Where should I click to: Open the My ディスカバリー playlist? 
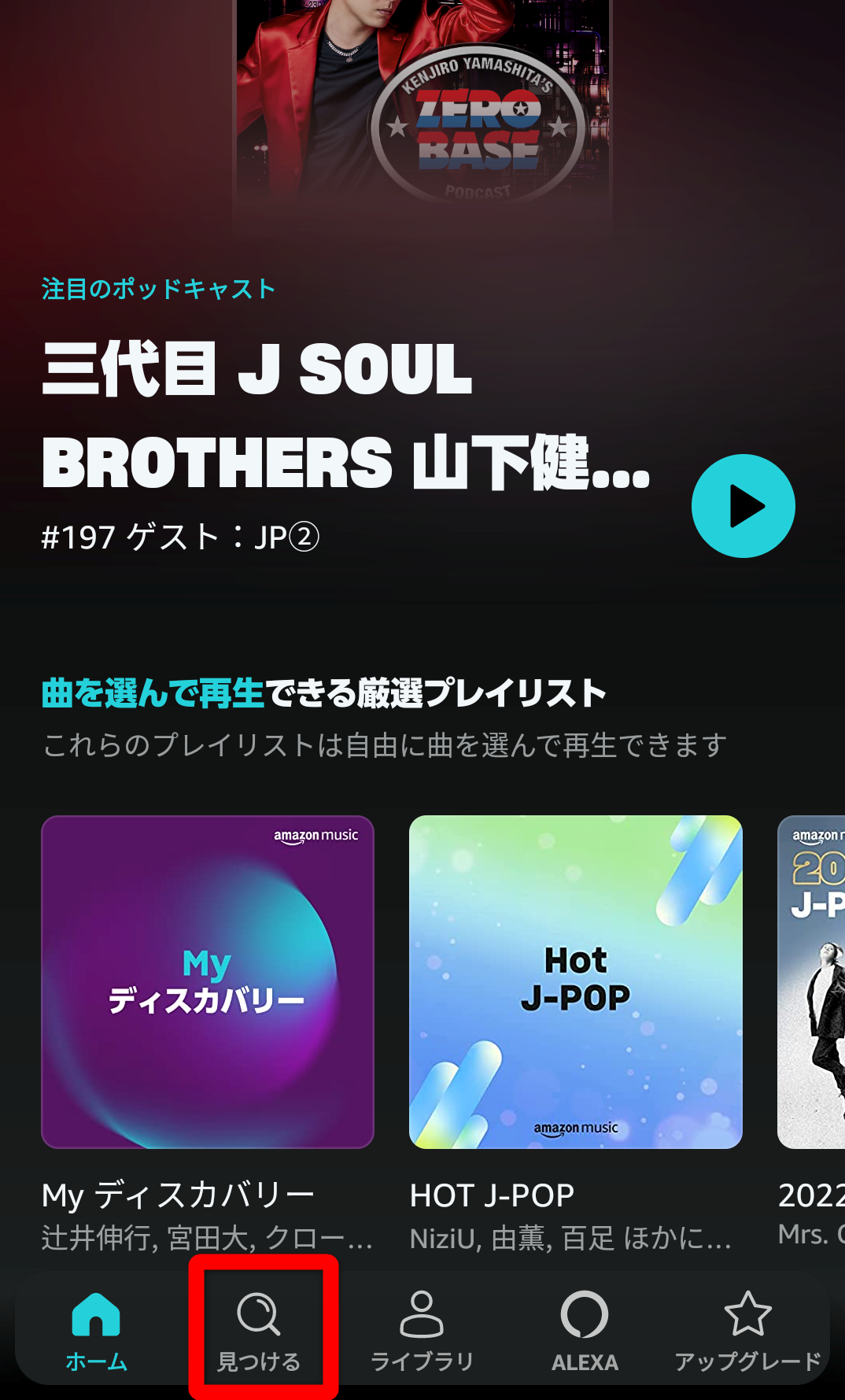point(208,981)
